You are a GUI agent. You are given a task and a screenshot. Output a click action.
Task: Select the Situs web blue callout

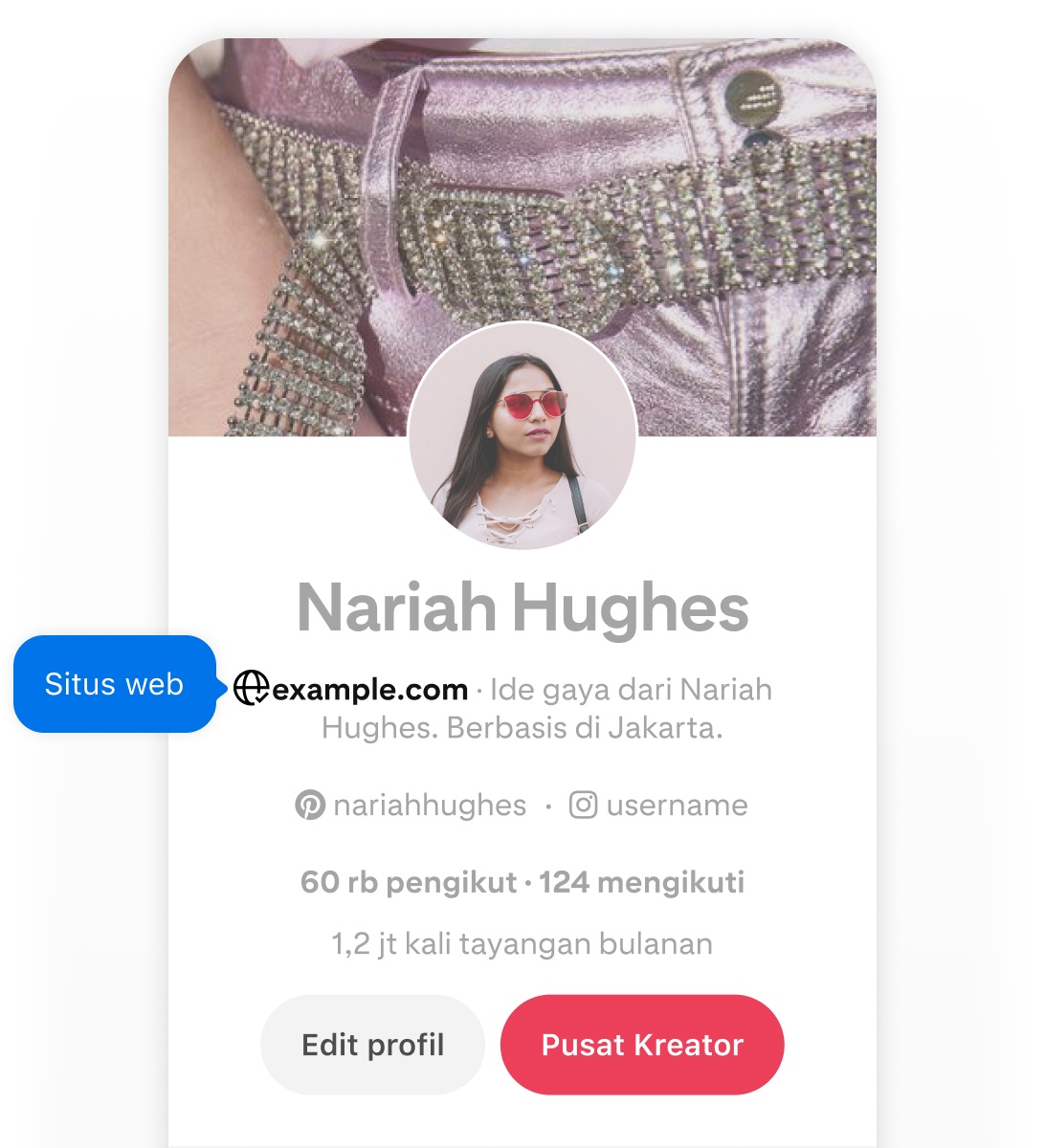point(114,683)
